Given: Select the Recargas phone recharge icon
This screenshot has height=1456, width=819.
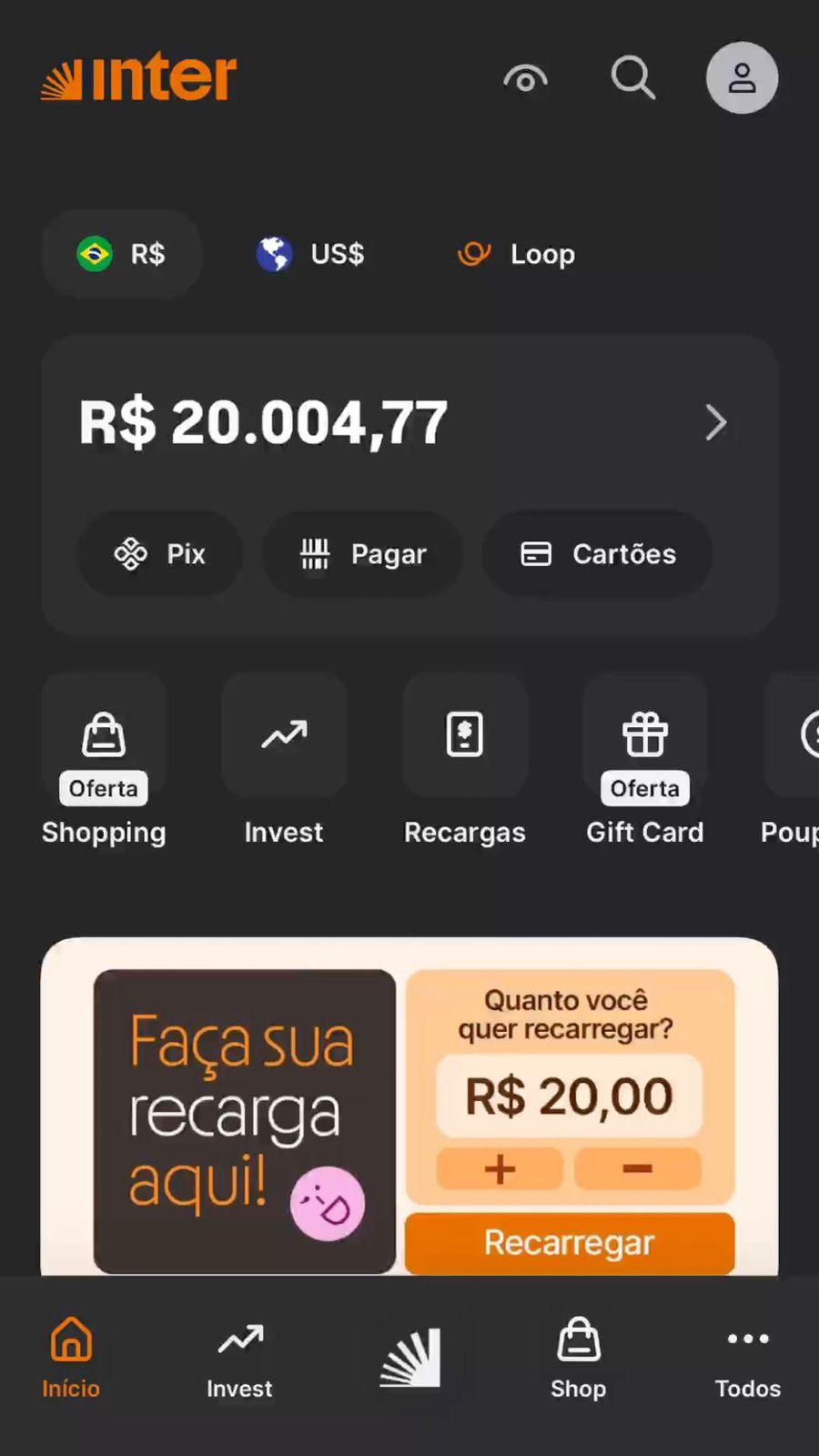Looking at the screenshot, I should pos(465,735).
